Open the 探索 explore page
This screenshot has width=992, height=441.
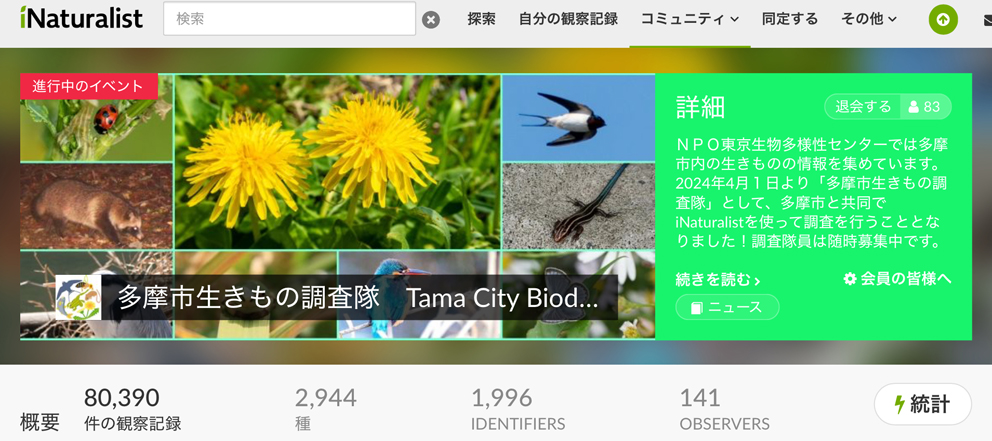coord(481,19)
